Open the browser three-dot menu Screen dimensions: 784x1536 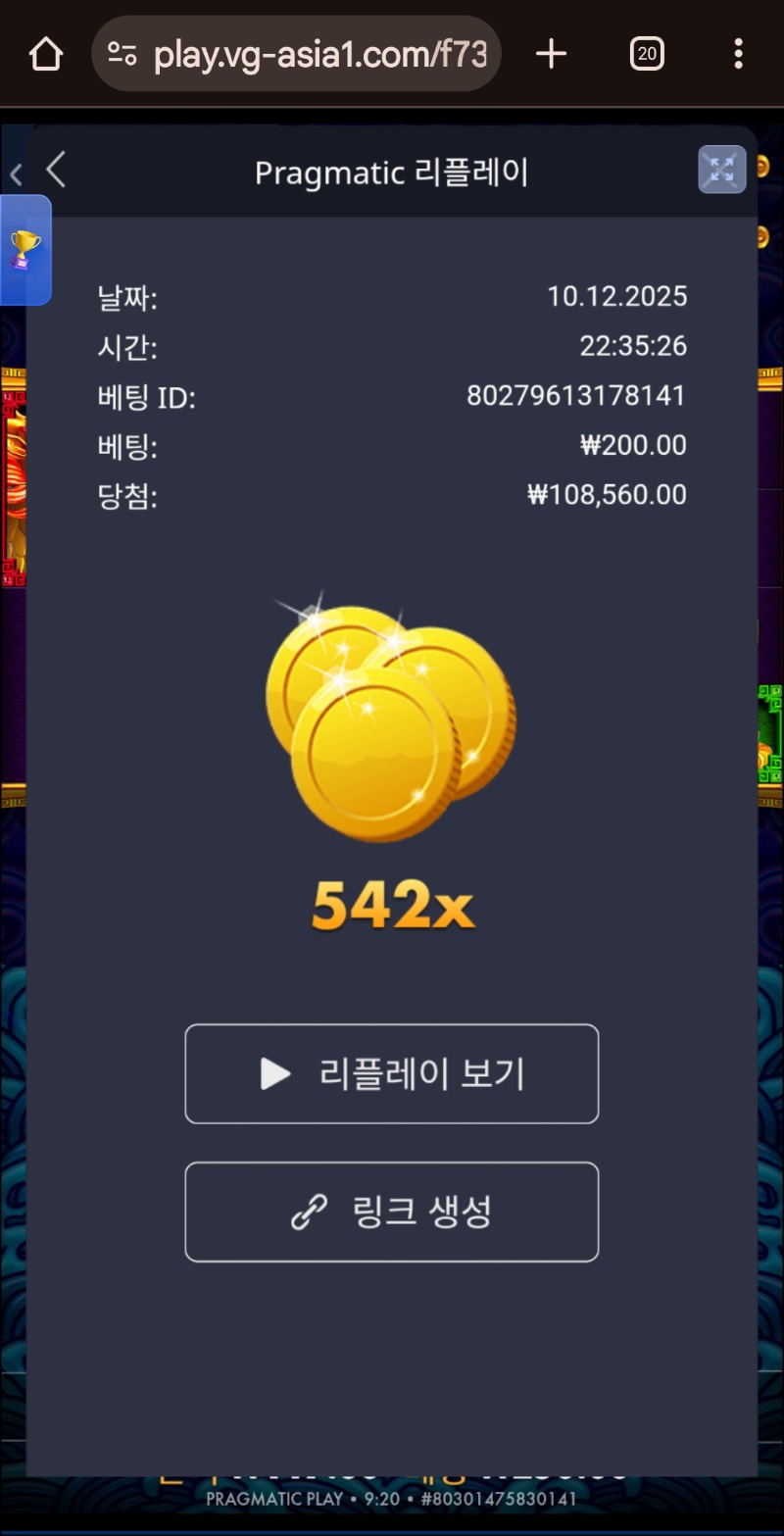pos(738,54)
